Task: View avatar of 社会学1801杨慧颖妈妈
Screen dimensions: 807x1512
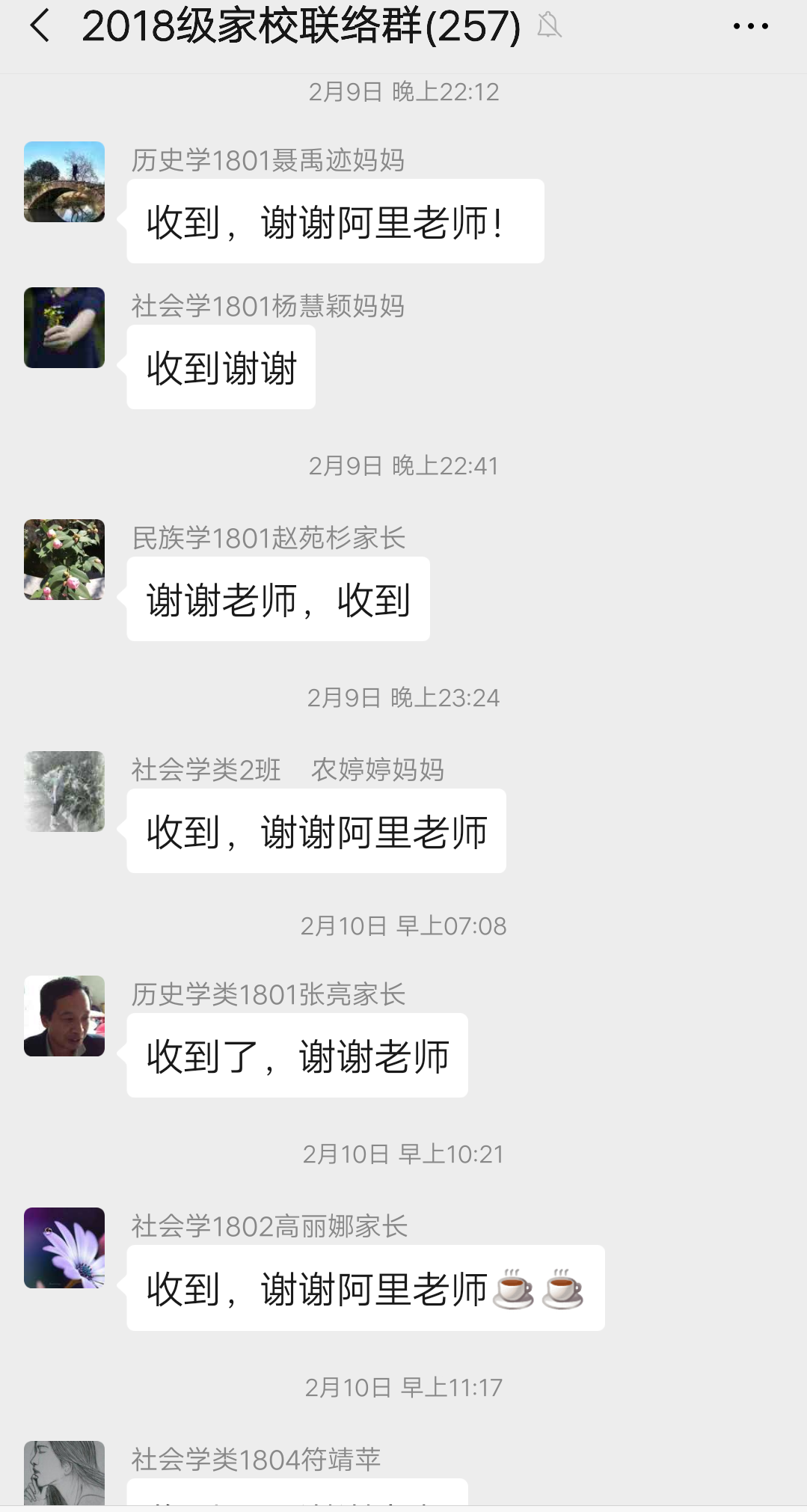Action: [64, 328]
